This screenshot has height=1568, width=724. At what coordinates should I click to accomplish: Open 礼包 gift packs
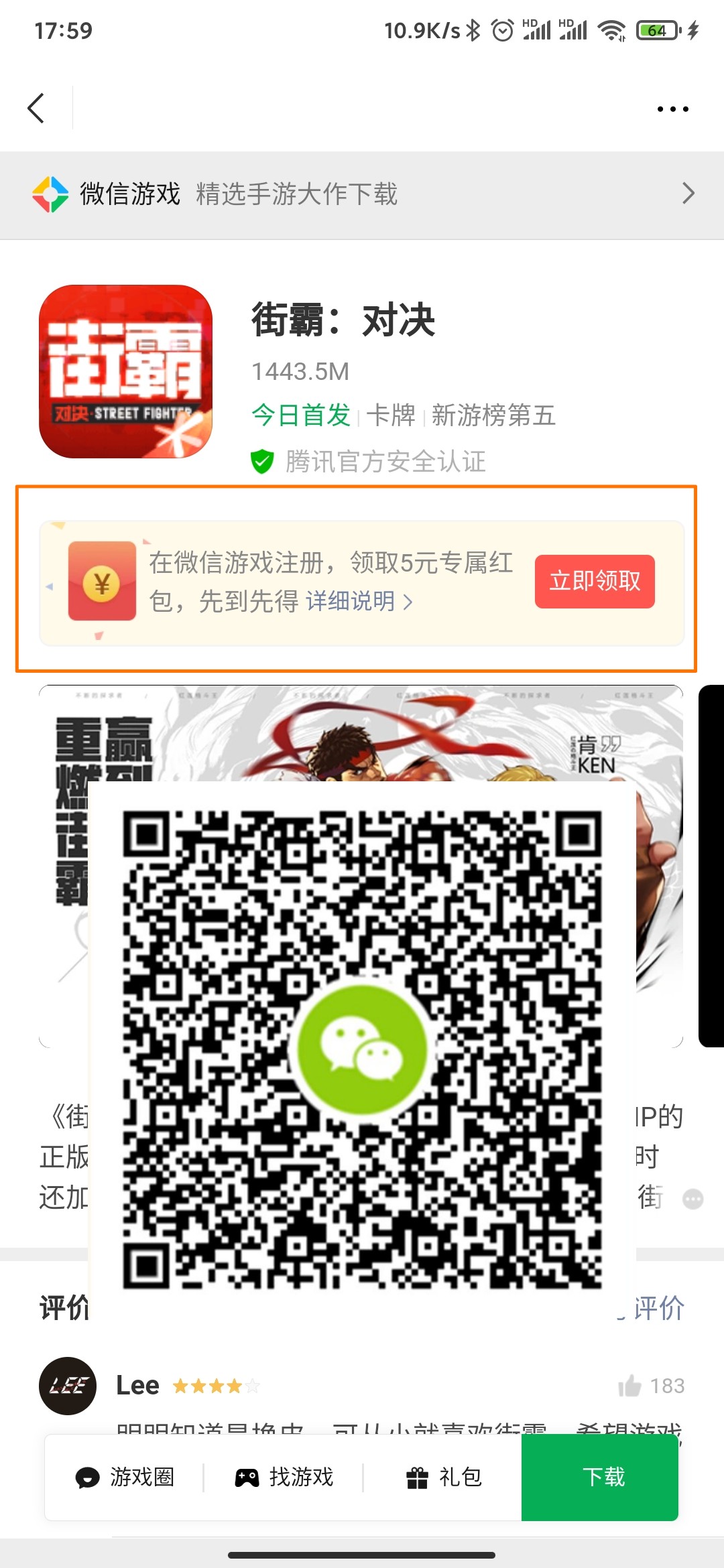[444, 1476]
